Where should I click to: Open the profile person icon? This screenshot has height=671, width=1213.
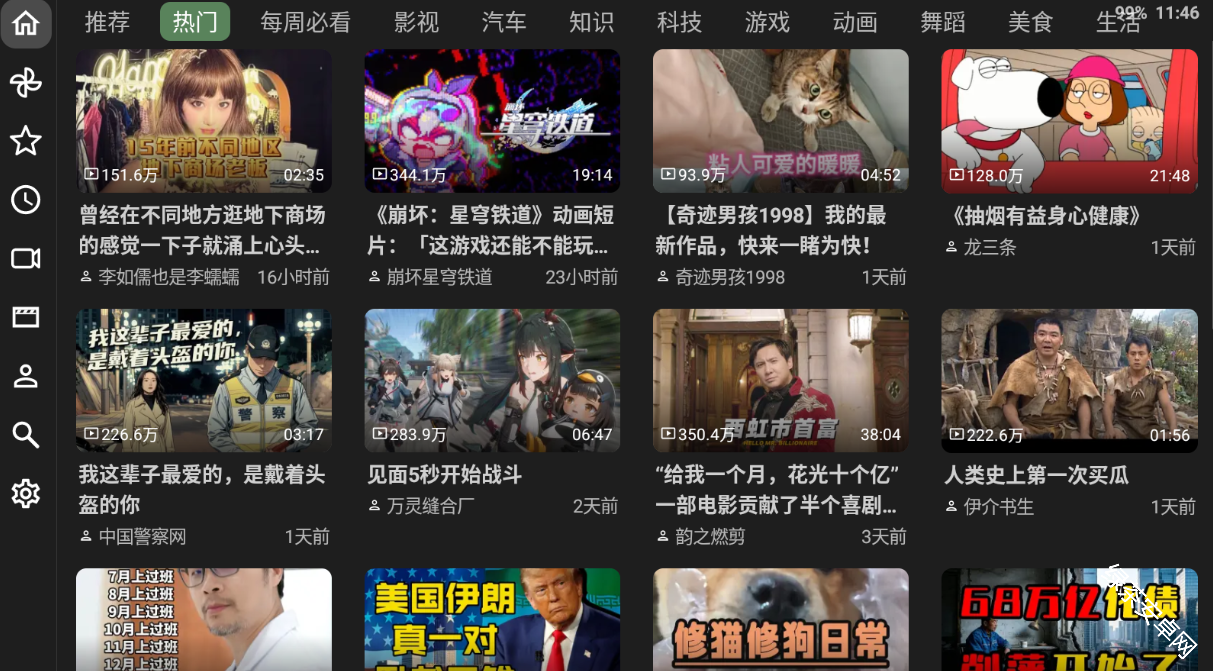point(26,376)
